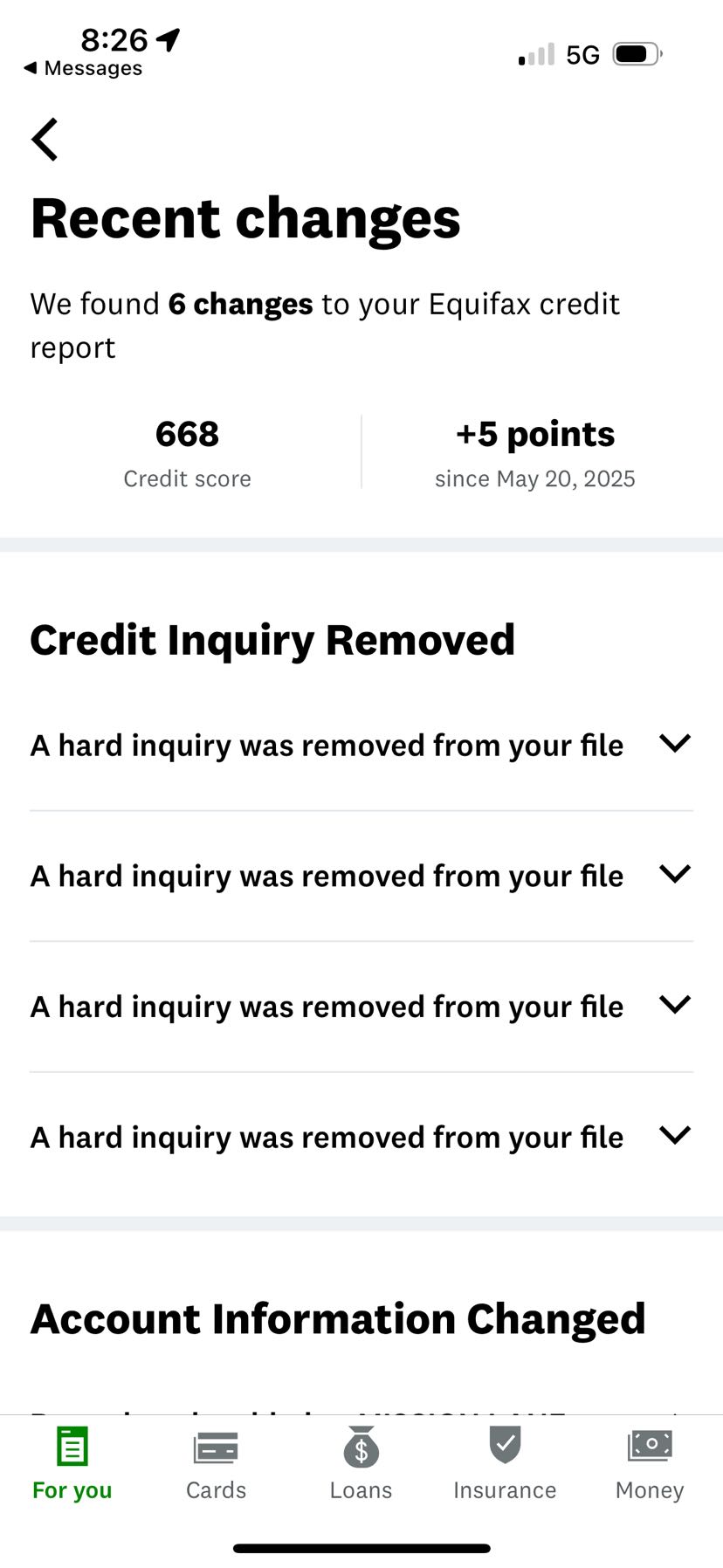The image size is (723, 1568).
Task: Open the Money tab
Action: (650, 1464)
